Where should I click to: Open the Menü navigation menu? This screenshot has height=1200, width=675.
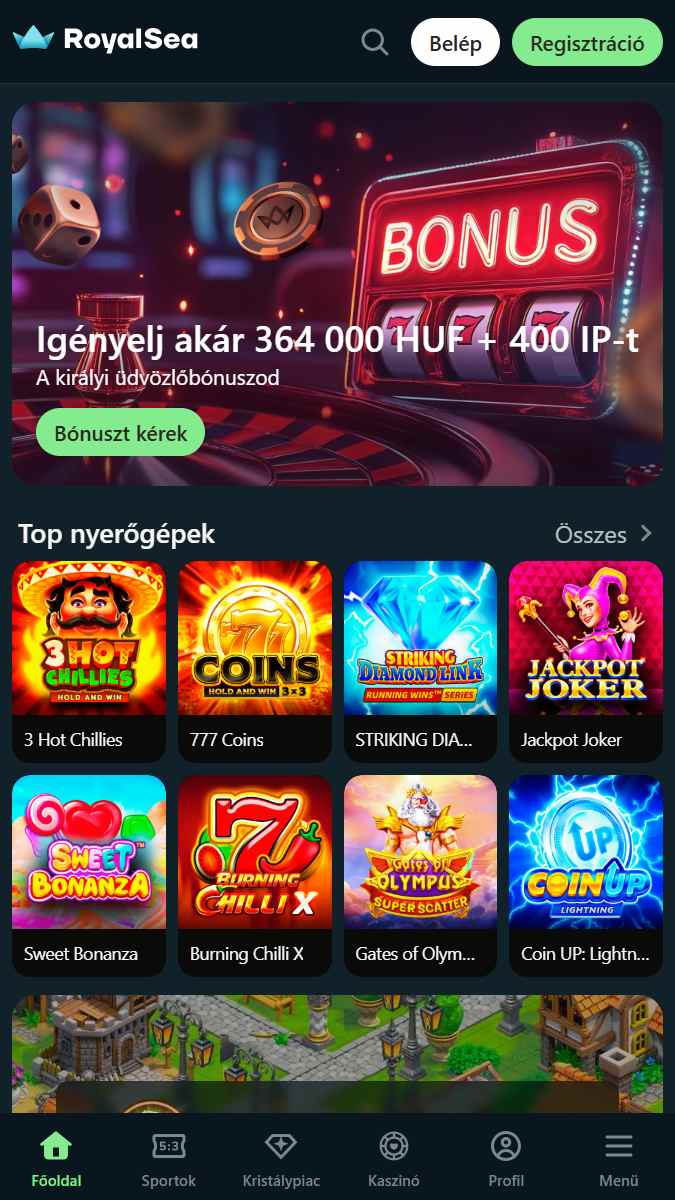click(x=619, y=1158)
